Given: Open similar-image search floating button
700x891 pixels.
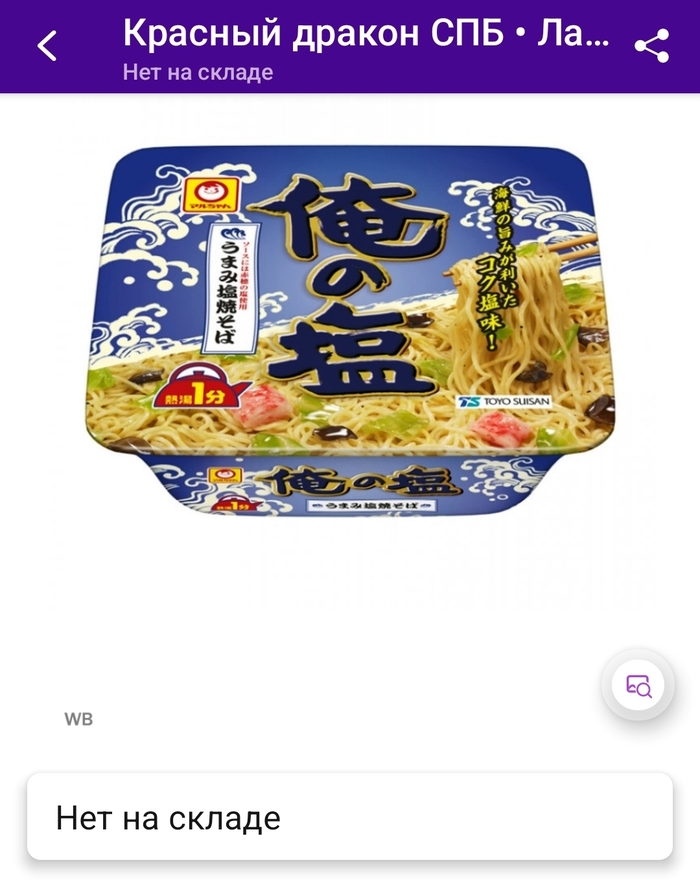Looking at the screenshot, I should click(640, 686).
